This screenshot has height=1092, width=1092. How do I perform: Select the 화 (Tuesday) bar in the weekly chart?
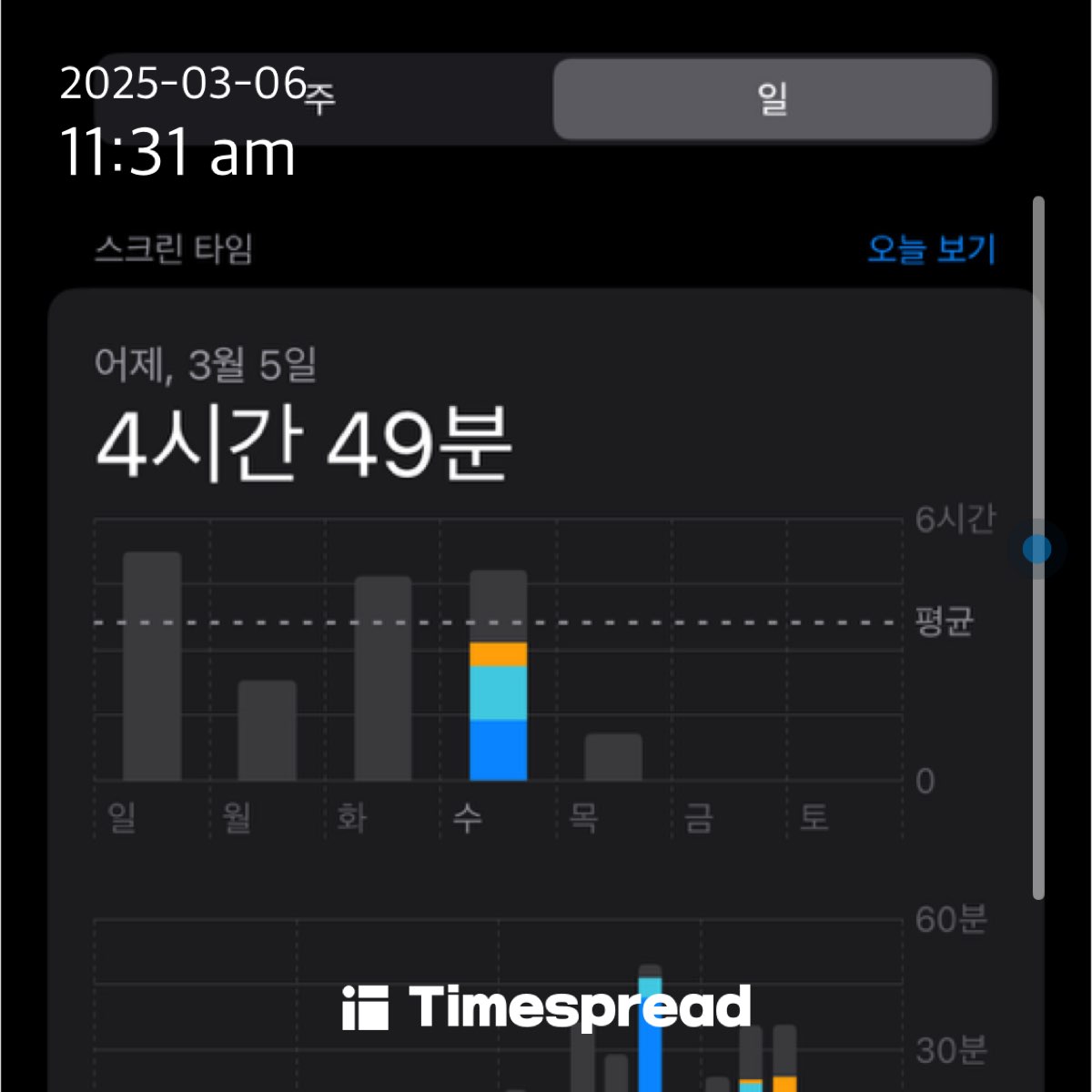[x=383, y=678]
